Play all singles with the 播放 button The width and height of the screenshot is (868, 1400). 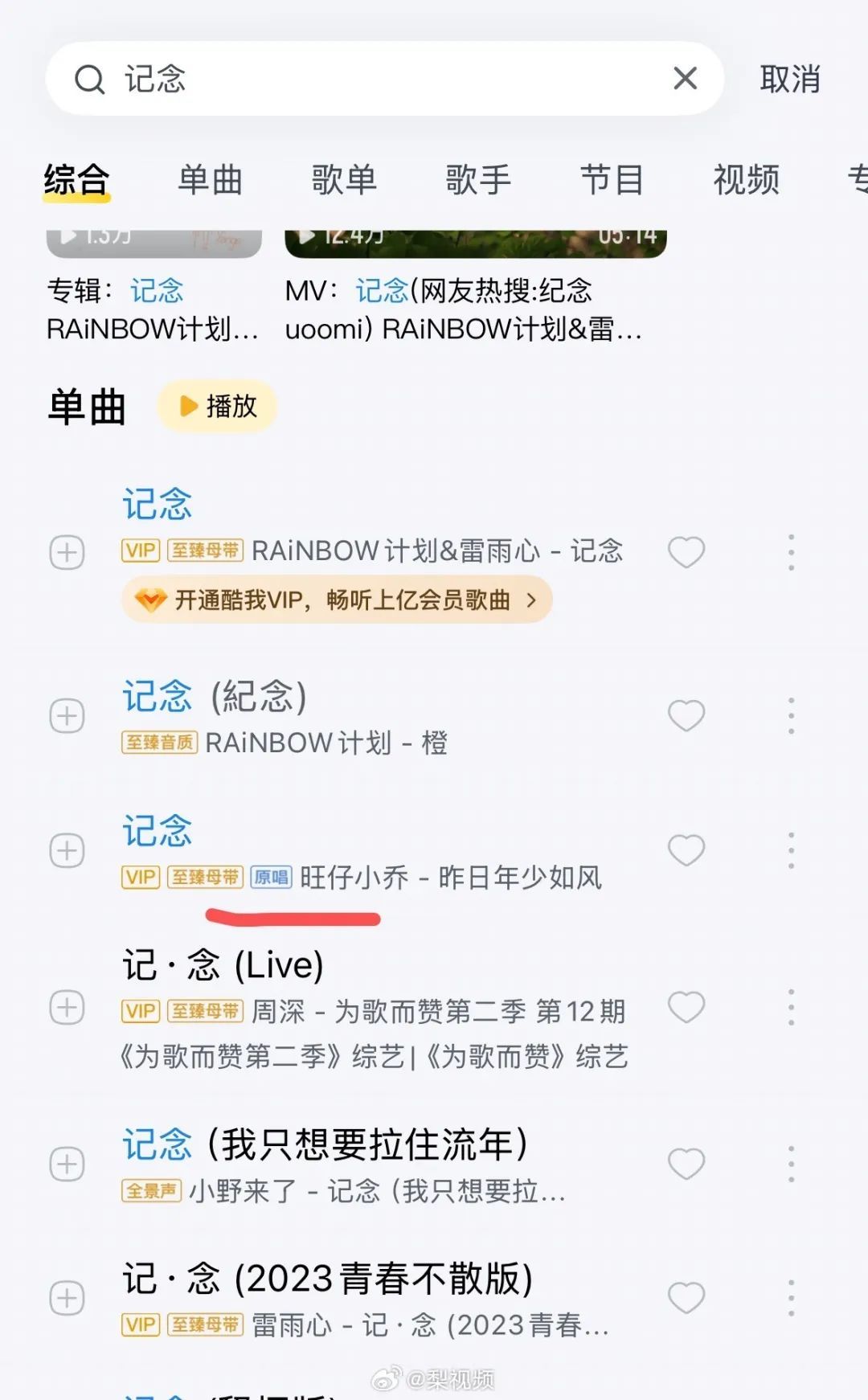coord(218,407)
